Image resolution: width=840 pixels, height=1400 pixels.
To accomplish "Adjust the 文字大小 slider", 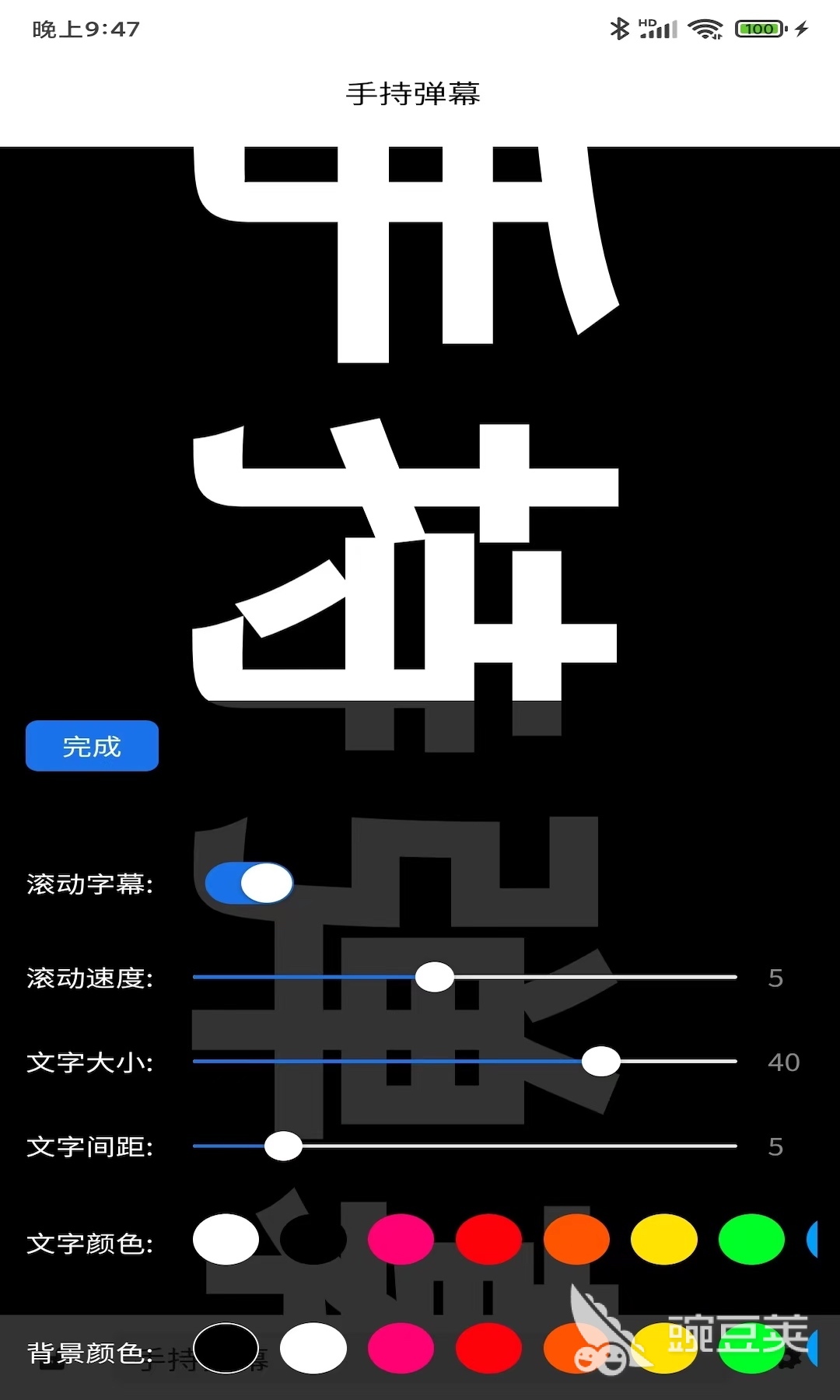I will (600, 1061).
